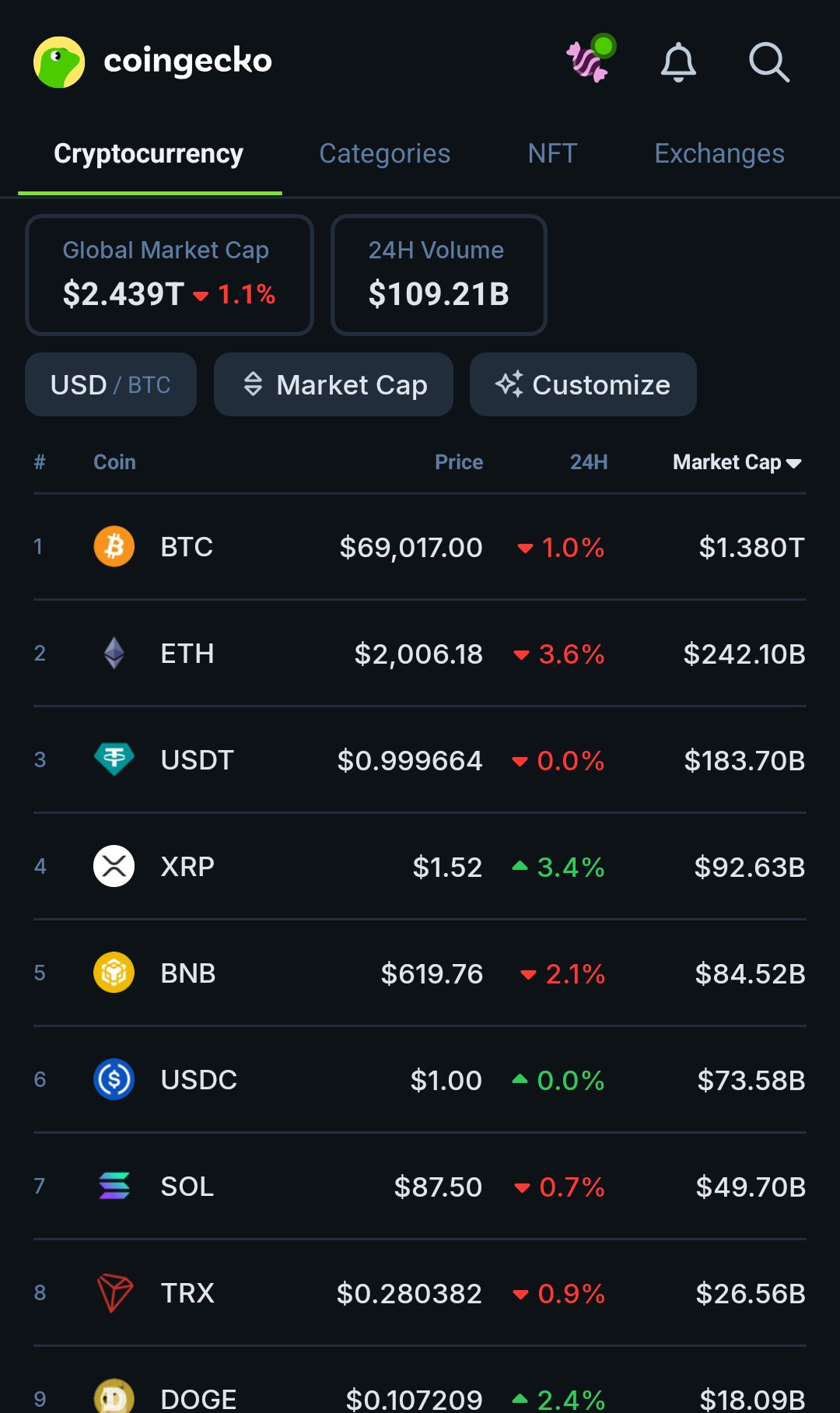
Task: Switch to the Categories tab
Action: (384, 153)
